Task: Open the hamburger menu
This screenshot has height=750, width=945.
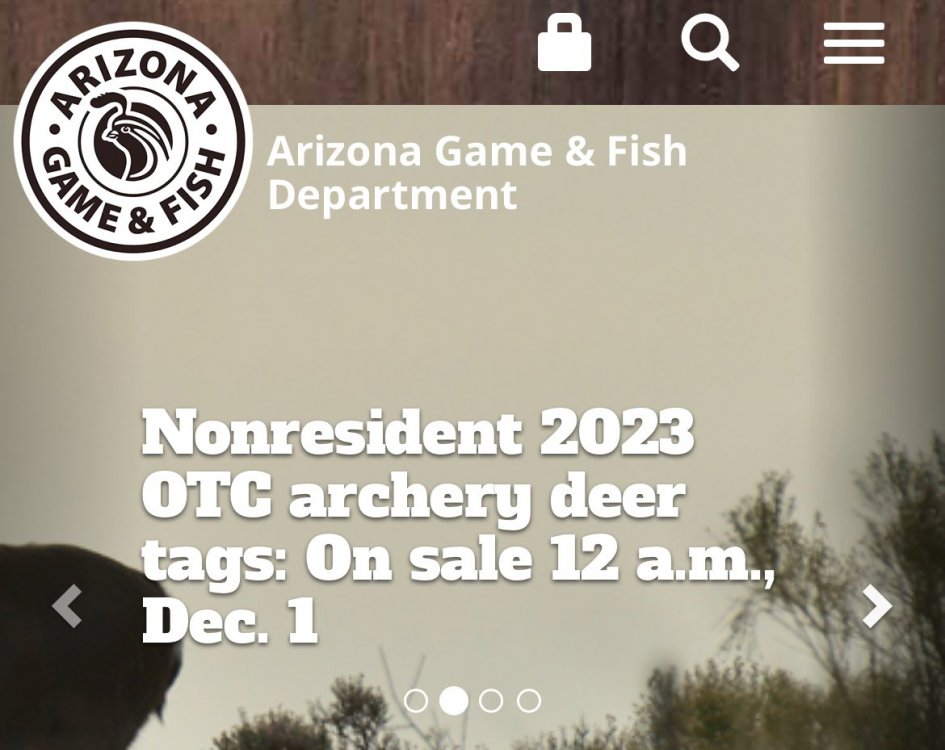Action: 853,45
